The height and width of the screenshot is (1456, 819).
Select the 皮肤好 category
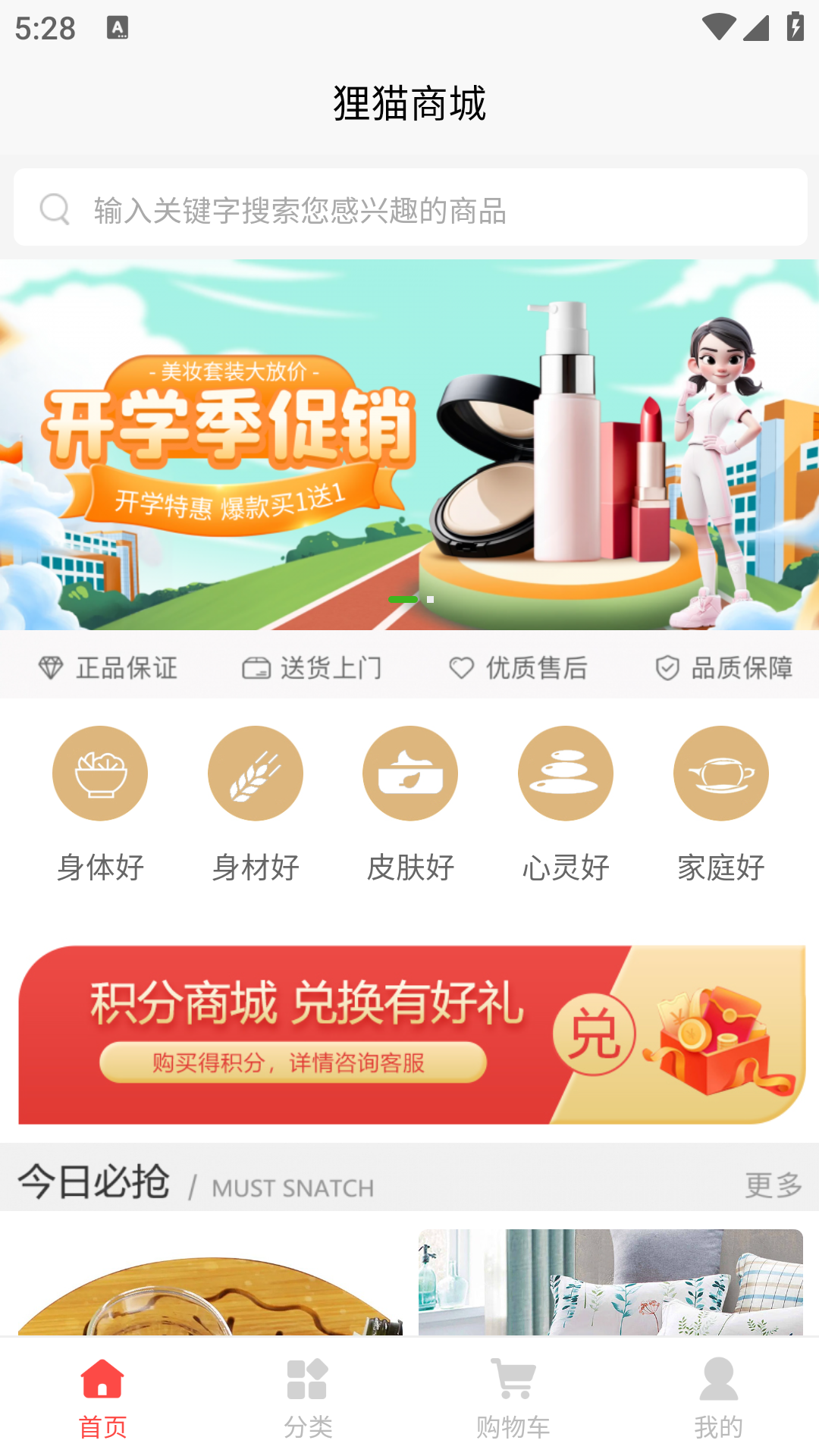click(x=410, y=804)
